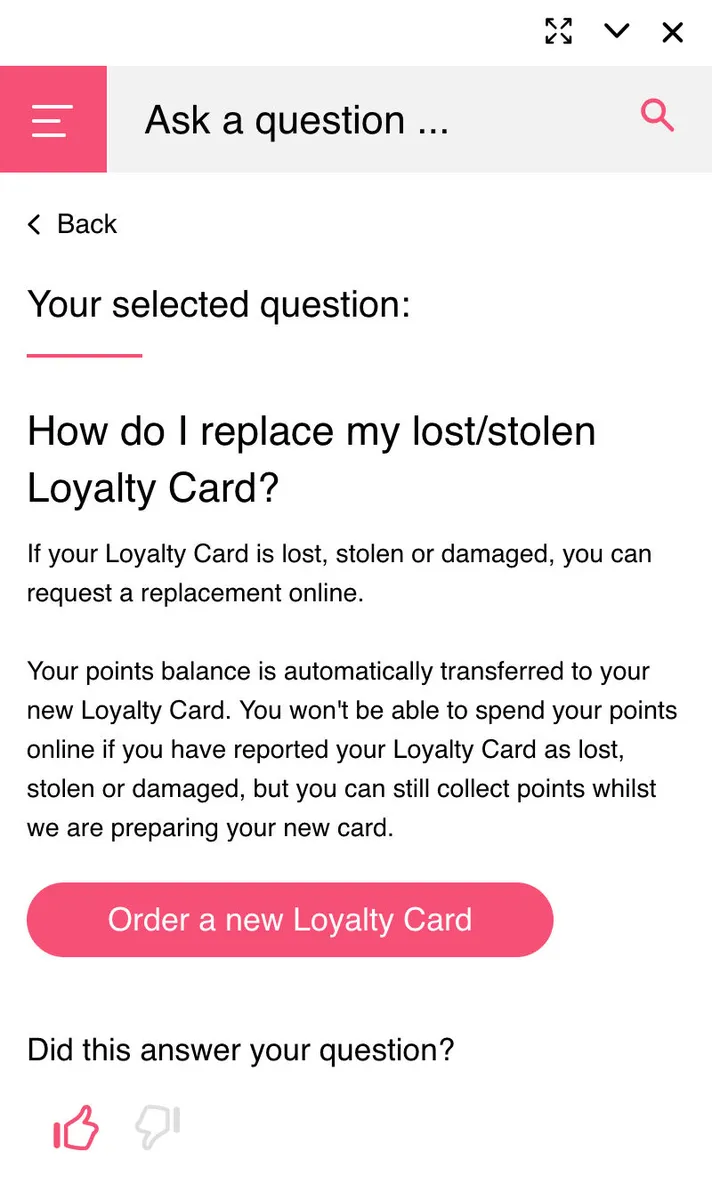712x1200 pixels.
Task: Give a thumbs down to this answer
Action: (158, 1128)
